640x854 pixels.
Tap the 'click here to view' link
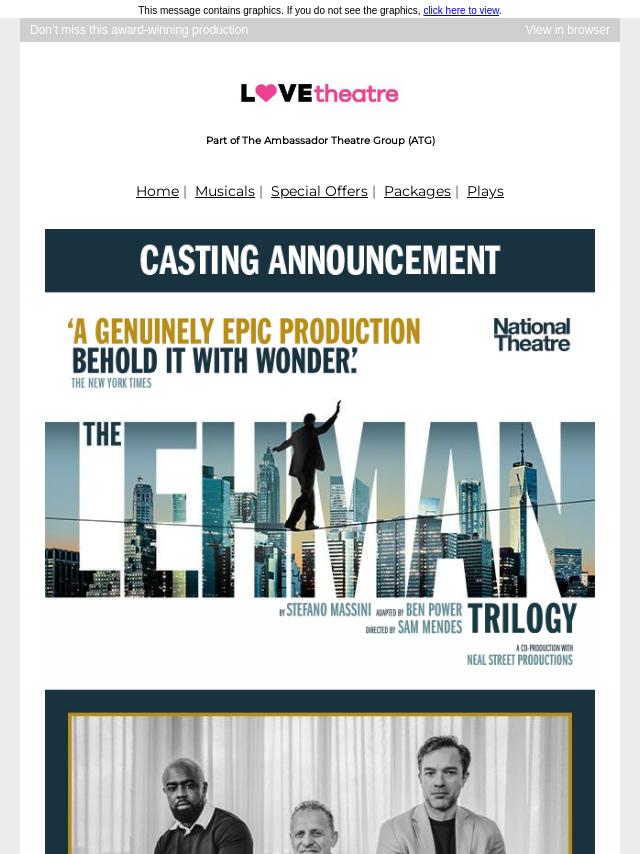(460, 10)
